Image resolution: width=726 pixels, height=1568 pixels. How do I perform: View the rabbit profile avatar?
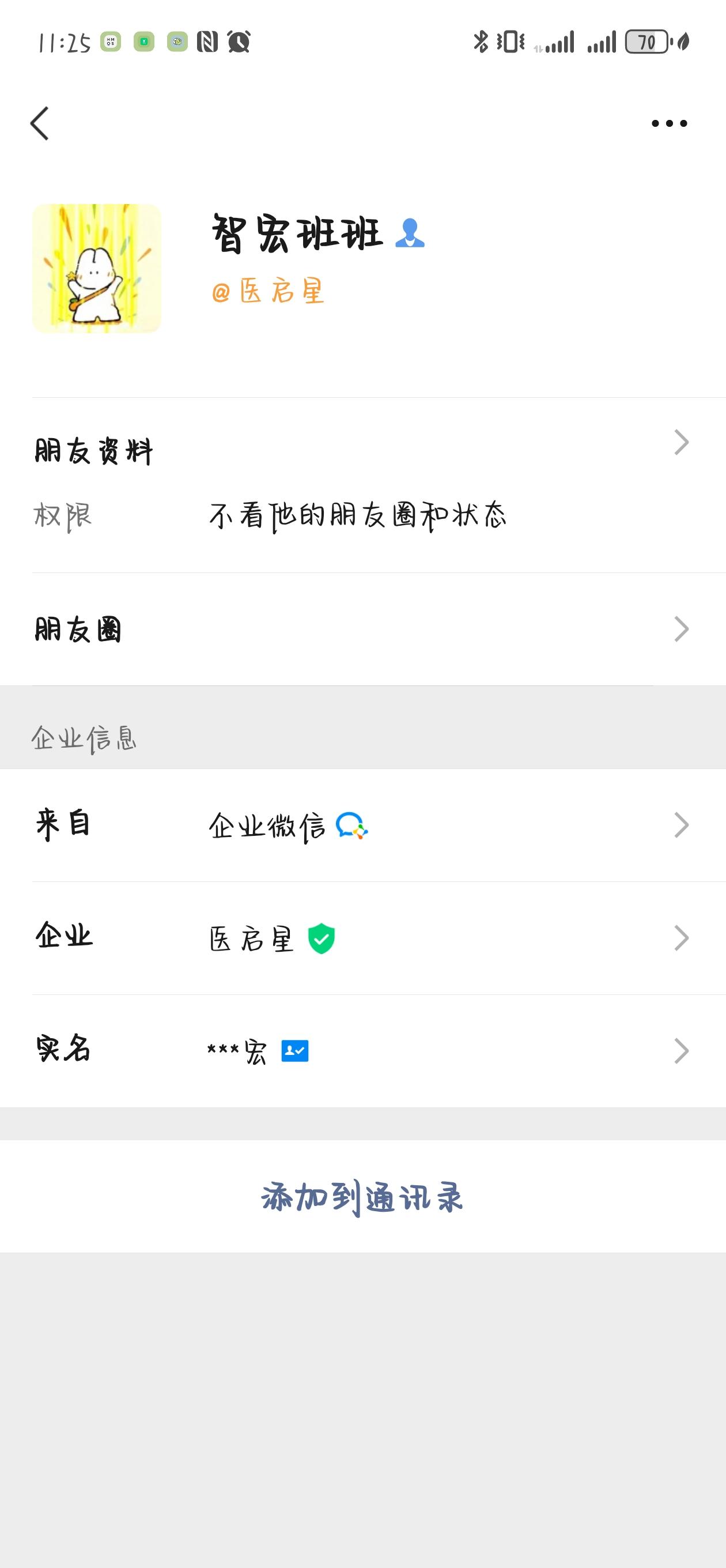click(x=97, y=269)
